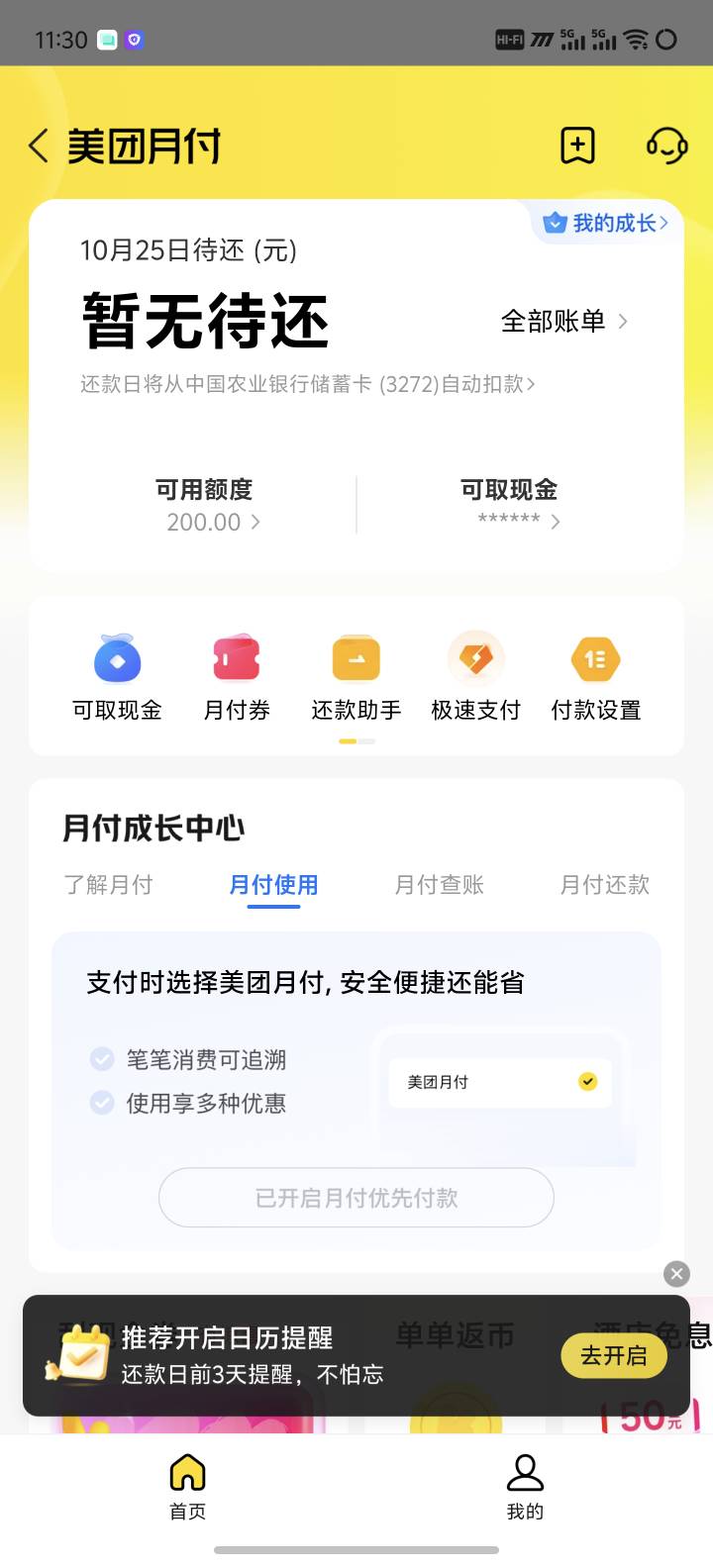Open the 可取现金 shortcut icon
The image size is (713, 1568).
(117, 678)
